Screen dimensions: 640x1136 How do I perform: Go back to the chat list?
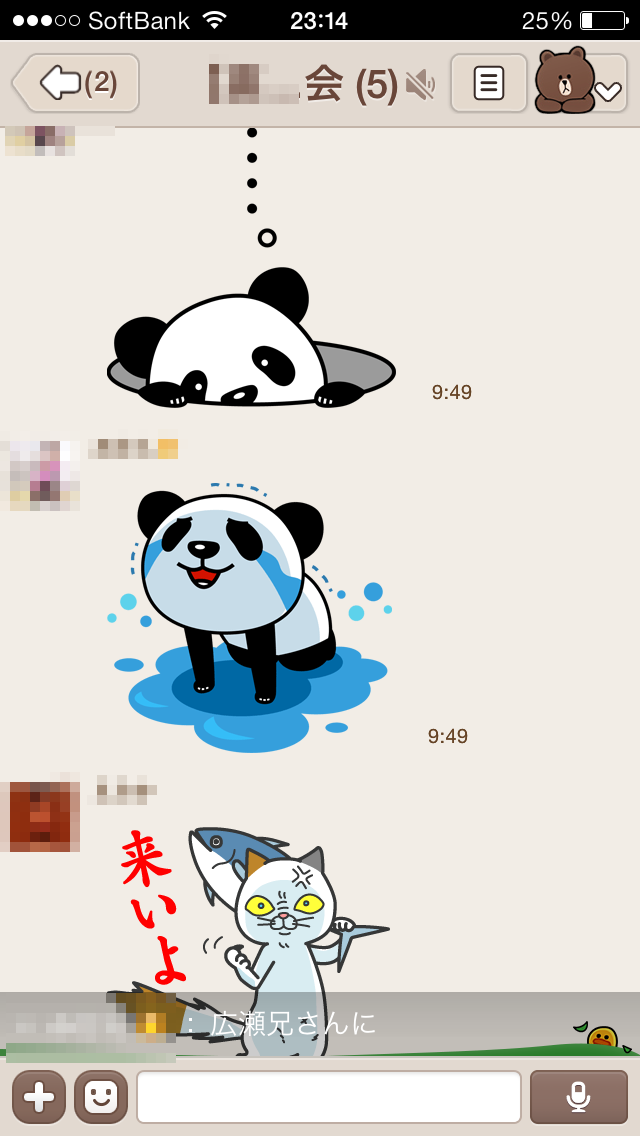pyautogui.click(x=76, y=83)
